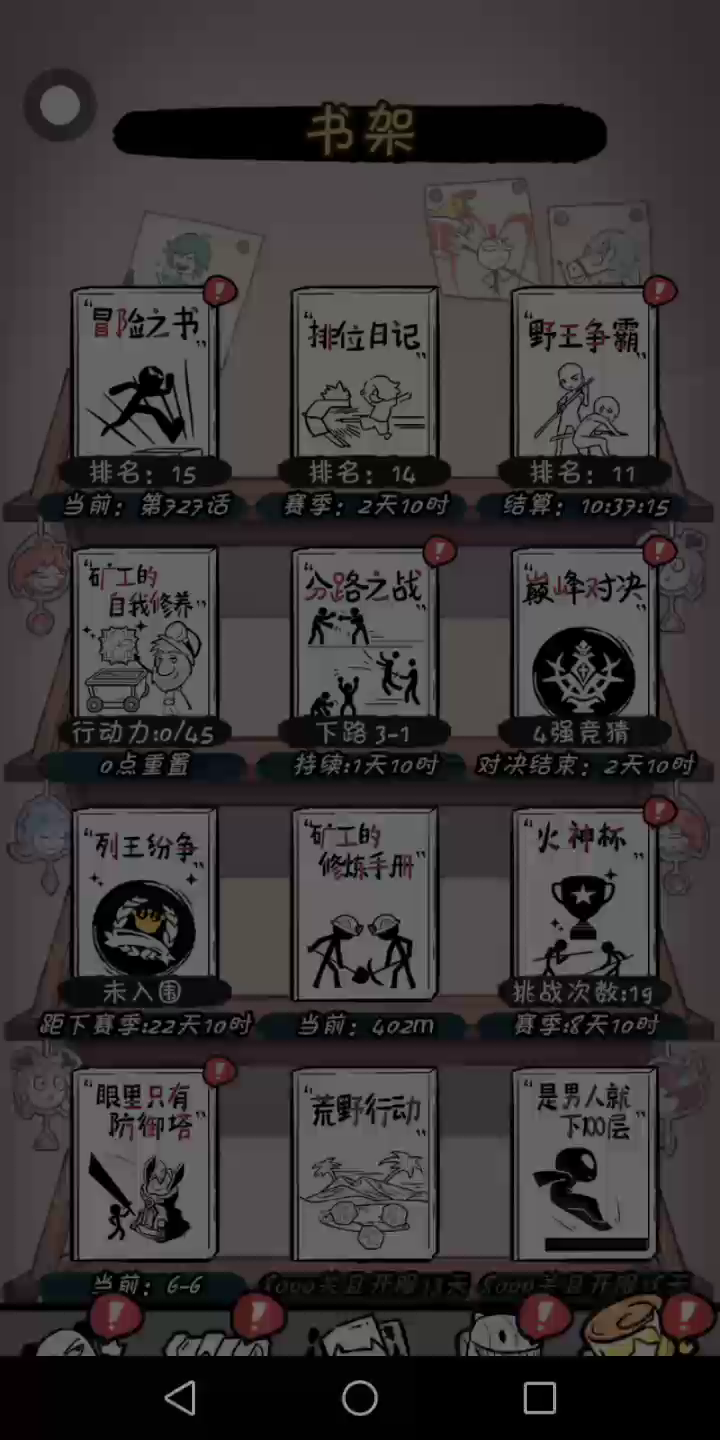
Task: Open the 矿工的修炼手册 book
Action: pyautogui.click(x=365, y=900)
